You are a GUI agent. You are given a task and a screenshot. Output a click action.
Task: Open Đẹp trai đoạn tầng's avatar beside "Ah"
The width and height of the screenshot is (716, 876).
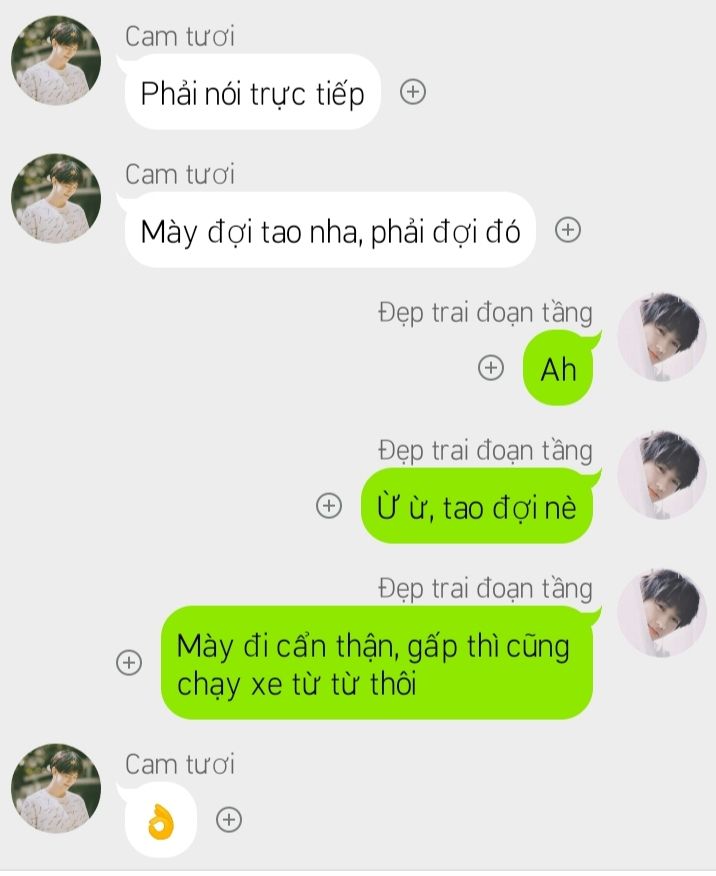[661, 338]
